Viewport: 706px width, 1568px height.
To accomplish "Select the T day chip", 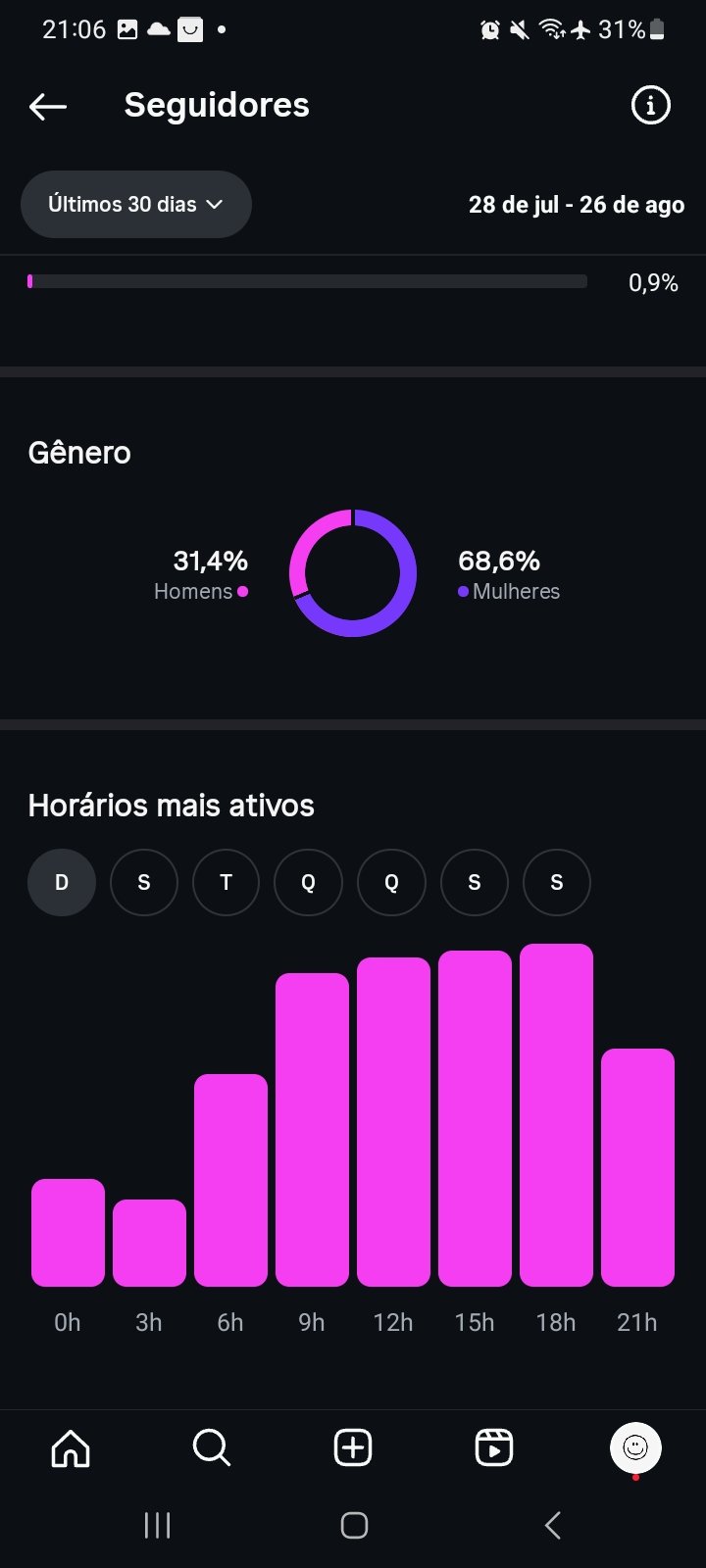I will [226, 882].
